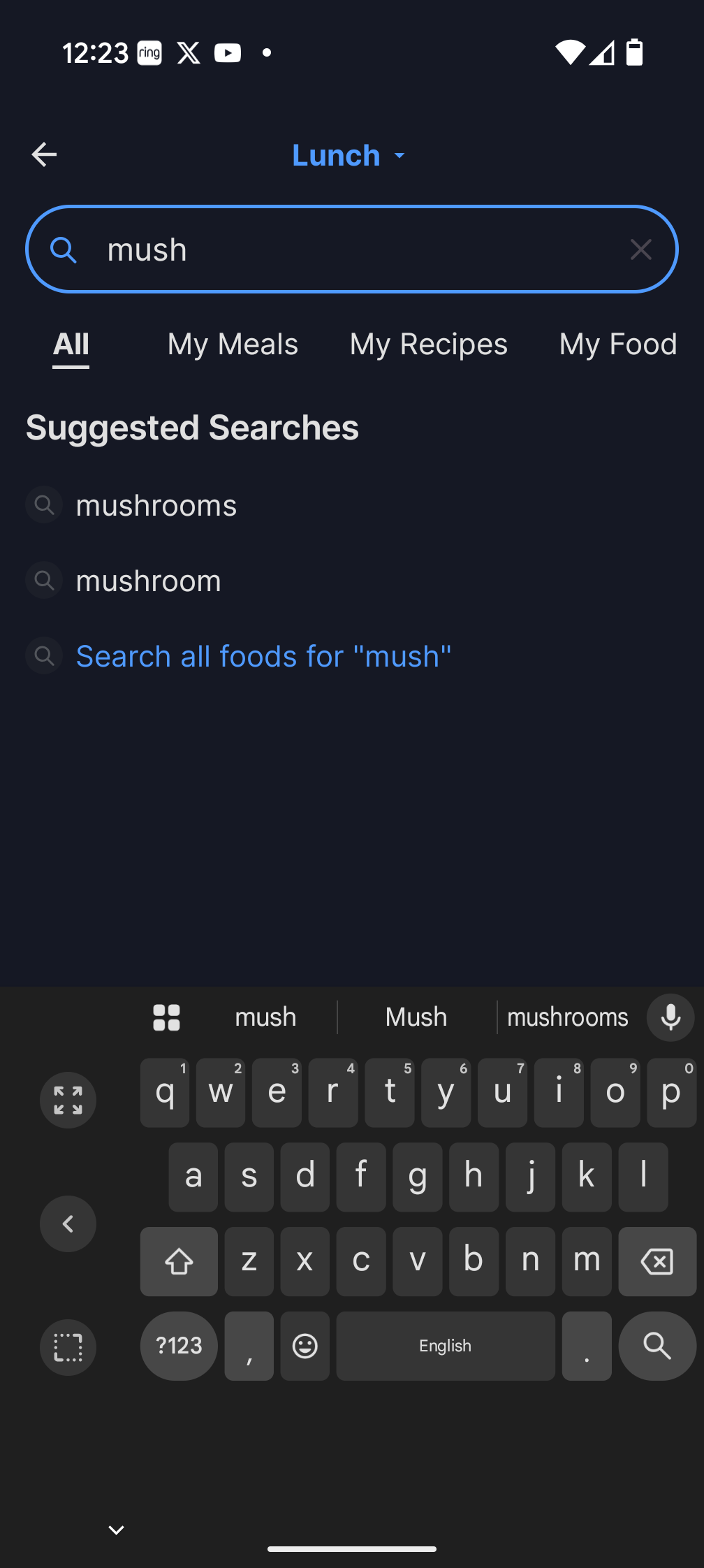
Task: Switch to the My Meals tab
Action: click(x=233, y=344)
